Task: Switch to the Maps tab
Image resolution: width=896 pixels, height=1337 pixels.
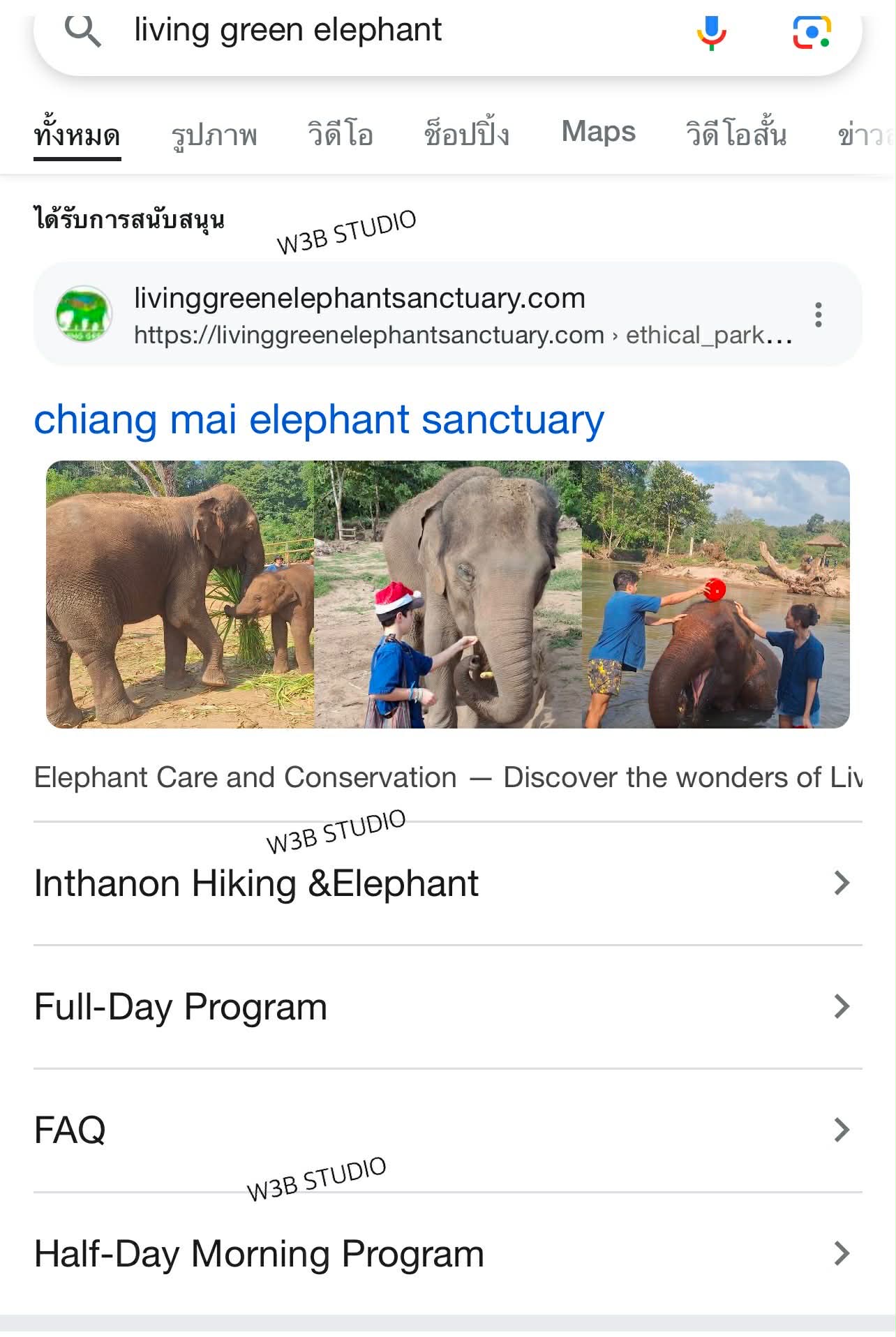Action: click(x=598, y=132)
